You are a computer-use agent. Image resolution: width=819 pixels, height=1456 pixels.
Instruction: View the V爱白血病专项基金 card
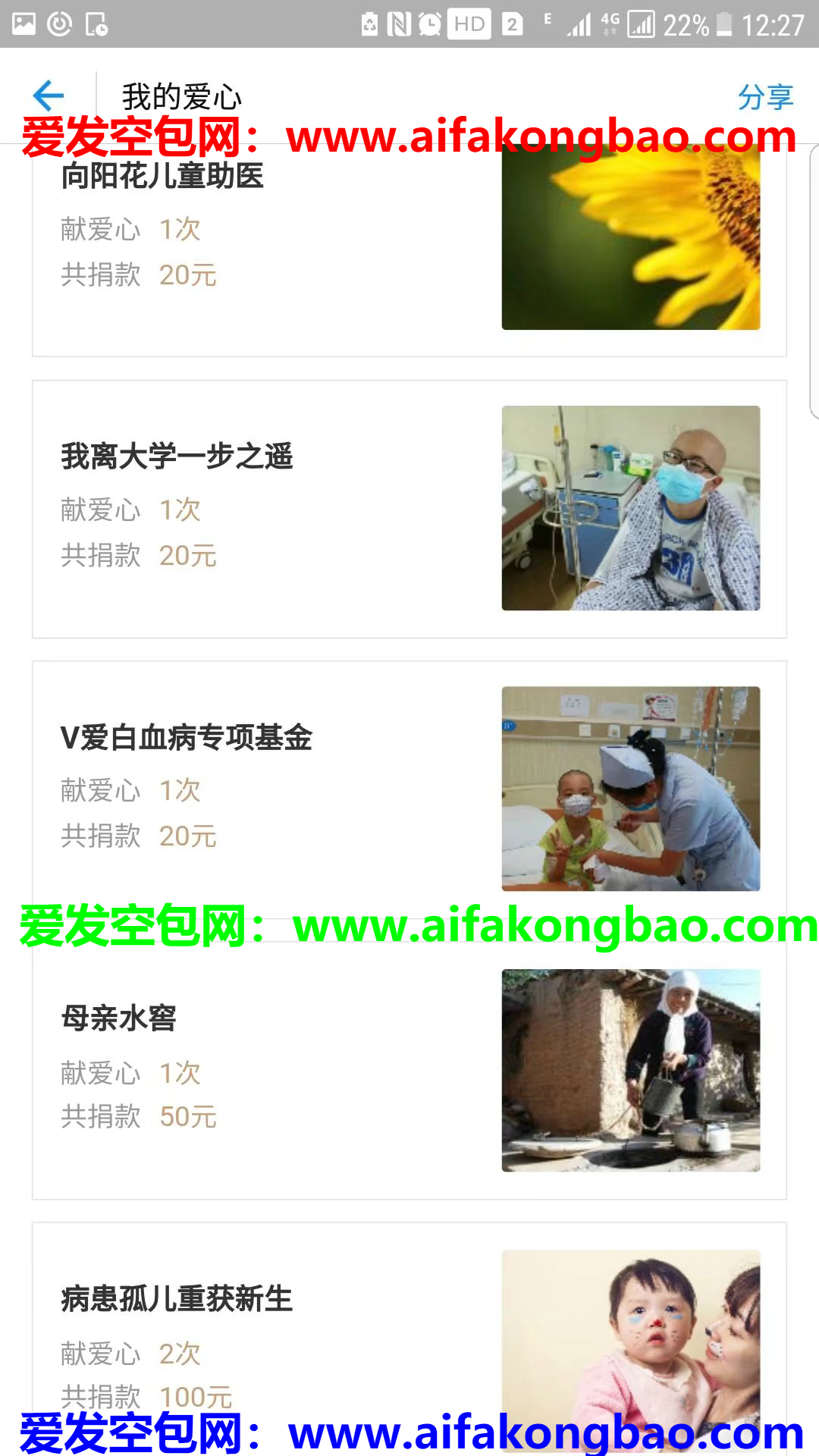pos(408,789)
